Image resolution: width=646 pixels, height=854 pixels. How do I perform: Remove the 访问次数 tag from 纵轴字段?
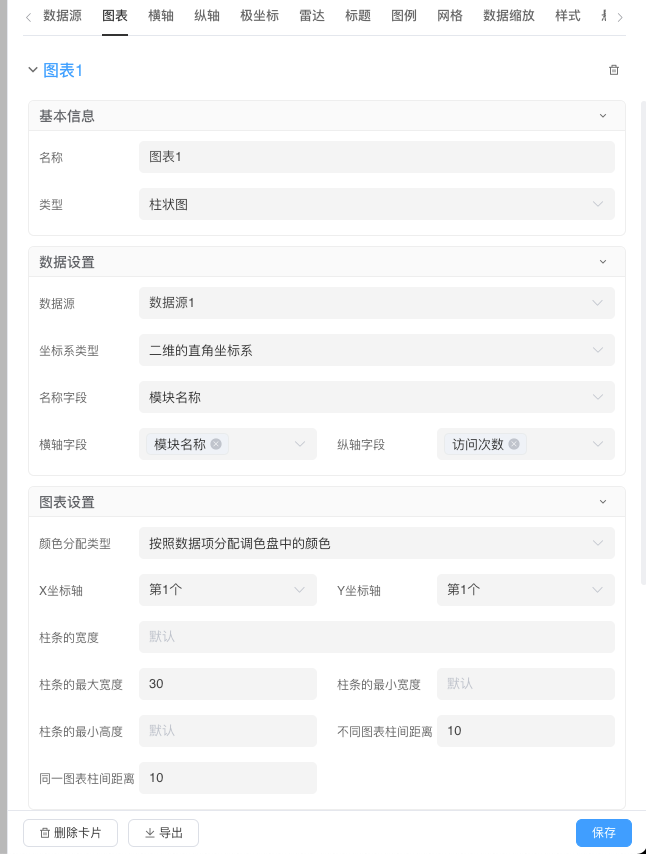point(514,444)
